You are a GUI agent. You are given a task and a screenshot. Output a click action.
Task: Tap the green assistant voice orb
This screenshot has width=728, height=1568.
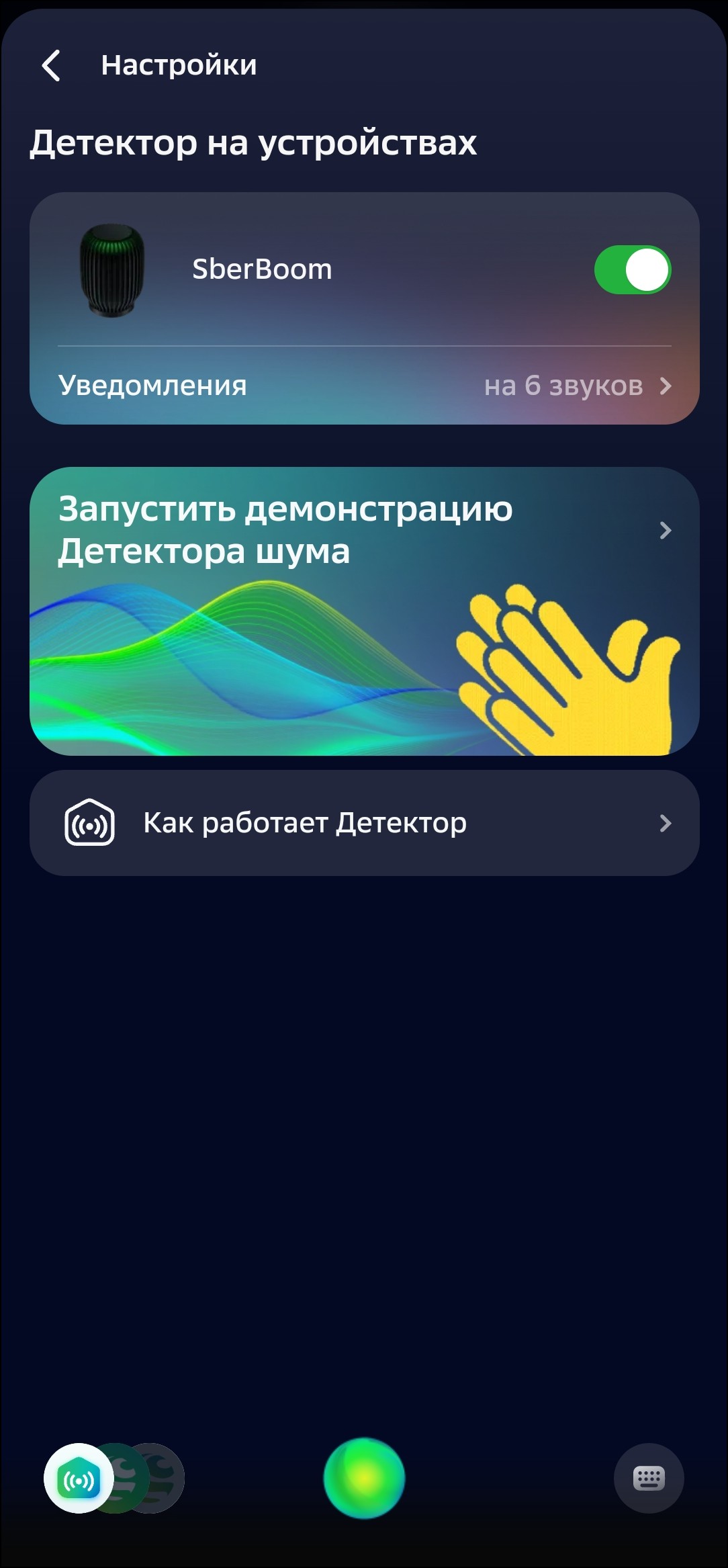pos(364,1478)
